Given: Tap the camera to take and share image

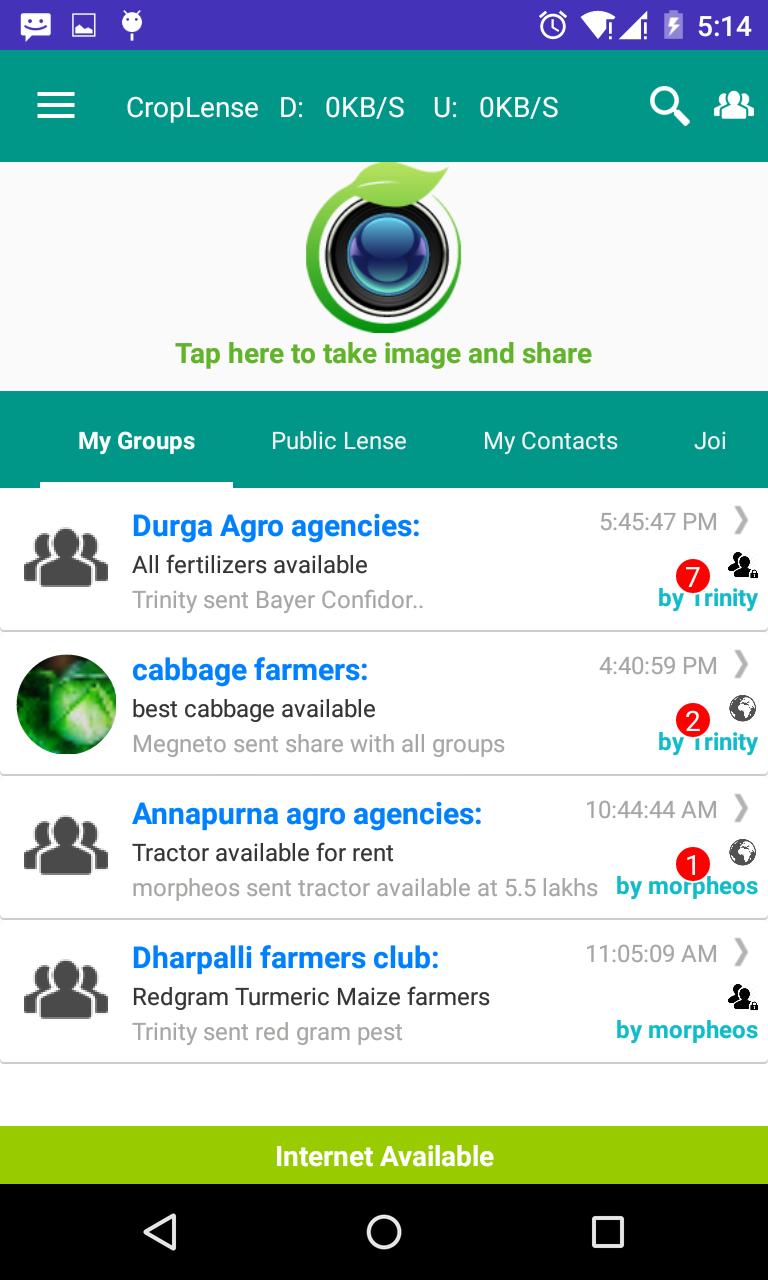Looking at the screenshot, I should (383, 250).
